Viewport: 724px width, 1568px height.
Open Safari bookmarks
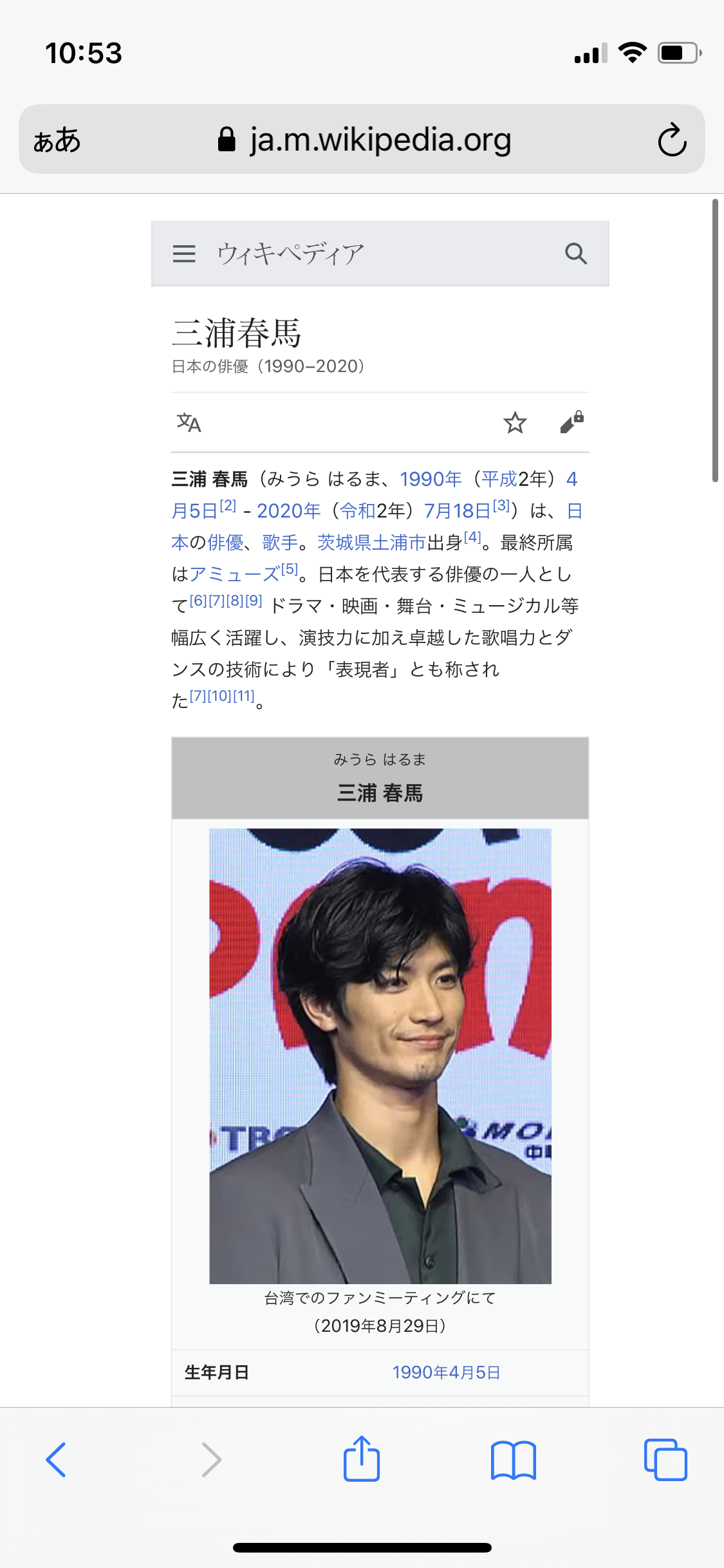click(x=513, y=1459)
